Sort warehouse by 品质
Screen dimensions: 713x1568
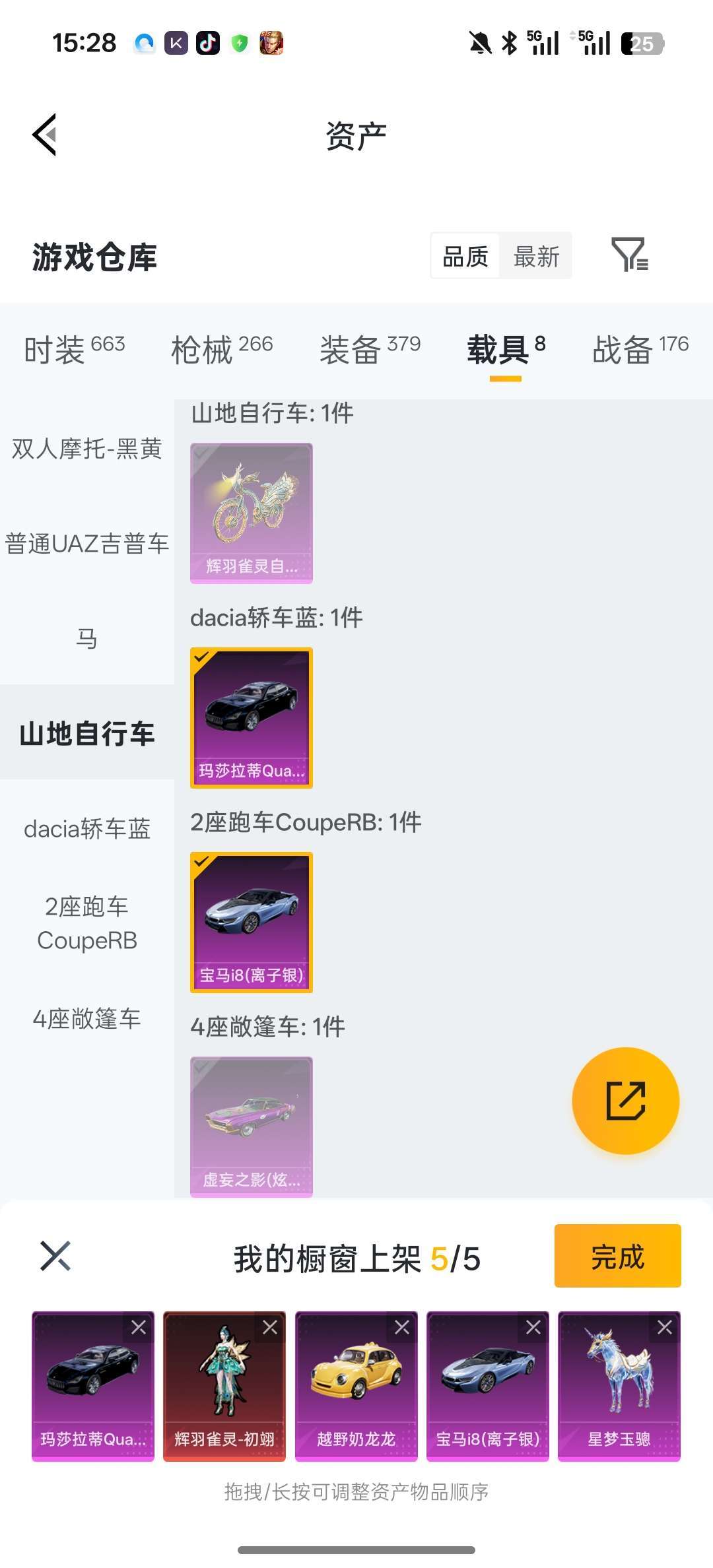point(465,256)
